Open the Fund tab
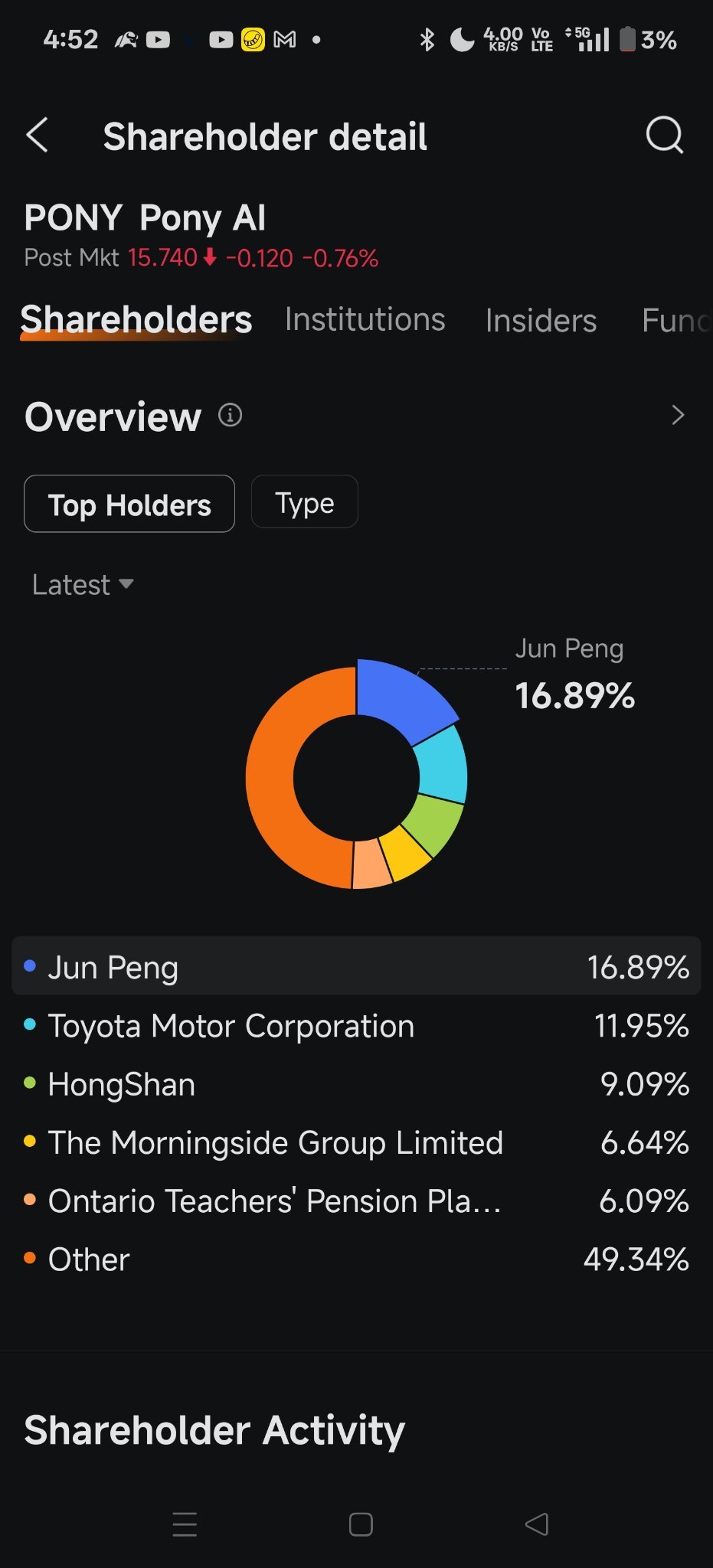Image resolution: width=713 pixels, height=1568 pixels. pyautogui.click(x=676, y=321)
